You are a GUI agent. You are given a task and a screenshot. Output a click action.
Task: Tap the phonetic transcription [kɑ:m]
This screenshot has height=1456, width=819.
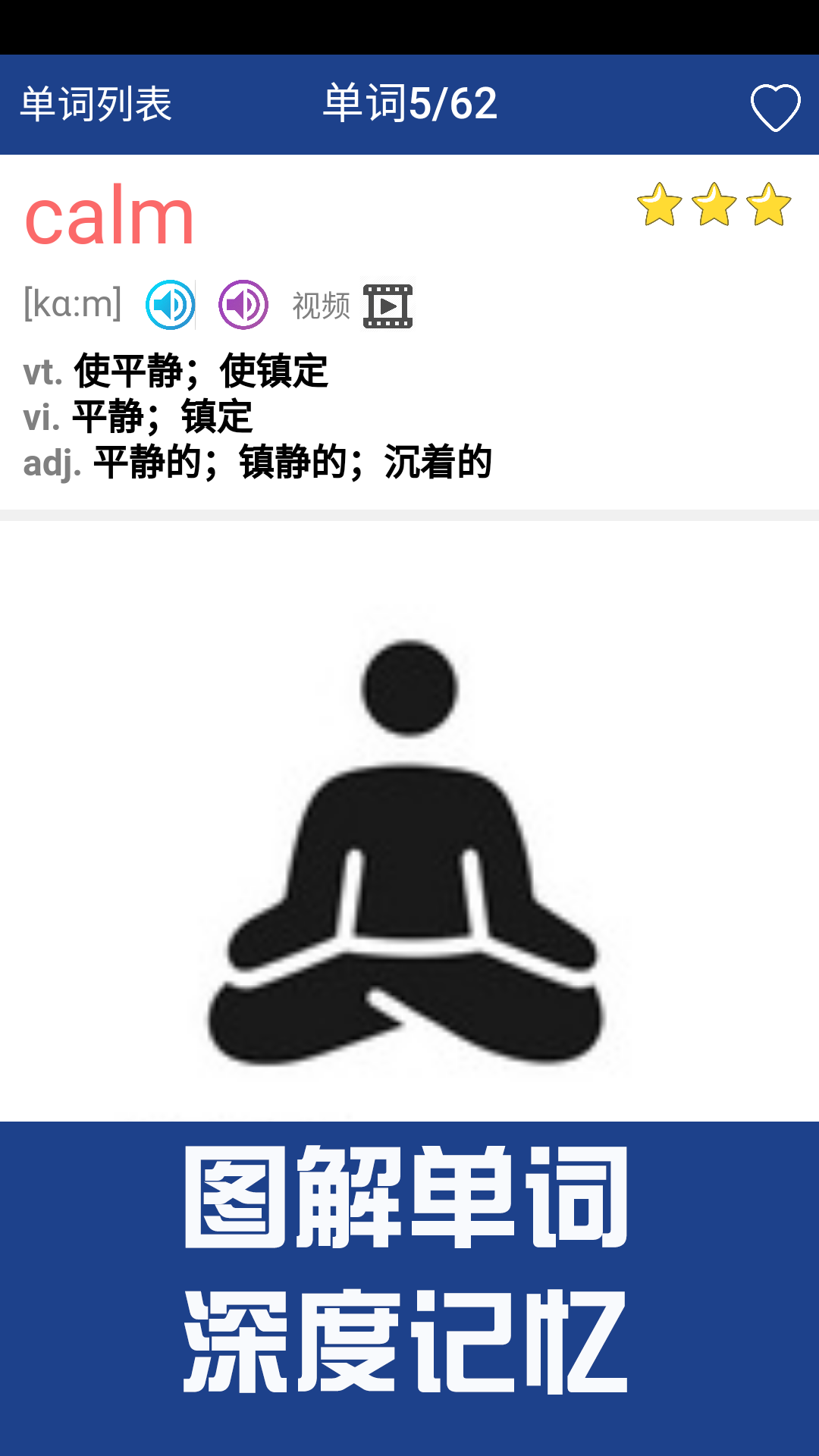(x=72, y=303)
